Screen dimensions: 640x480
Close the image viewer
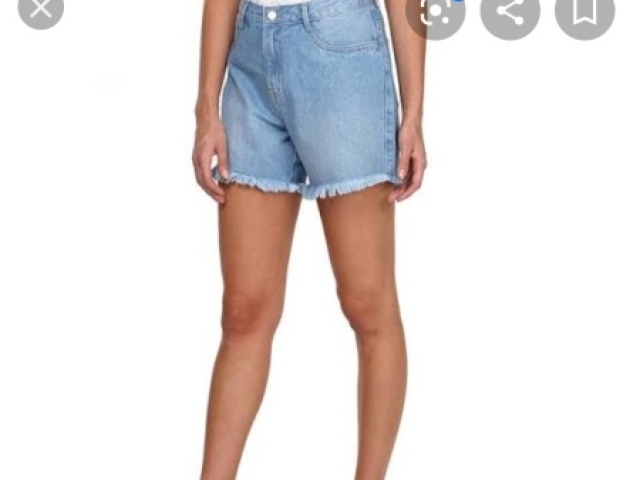(x=40, y=10)
